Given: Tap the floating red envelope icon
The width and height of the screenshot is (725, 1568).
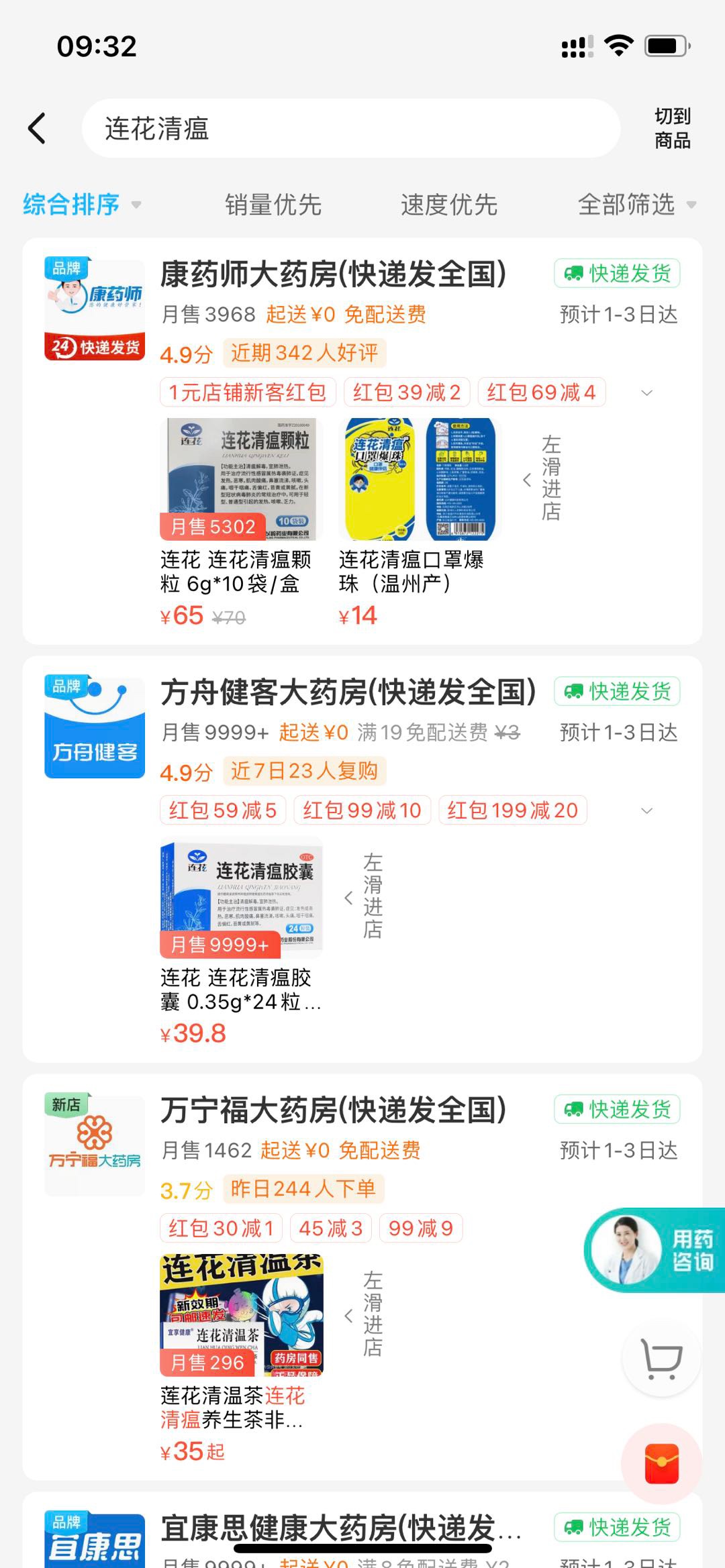Looking at the screenshot, I should pos(662,1463).
